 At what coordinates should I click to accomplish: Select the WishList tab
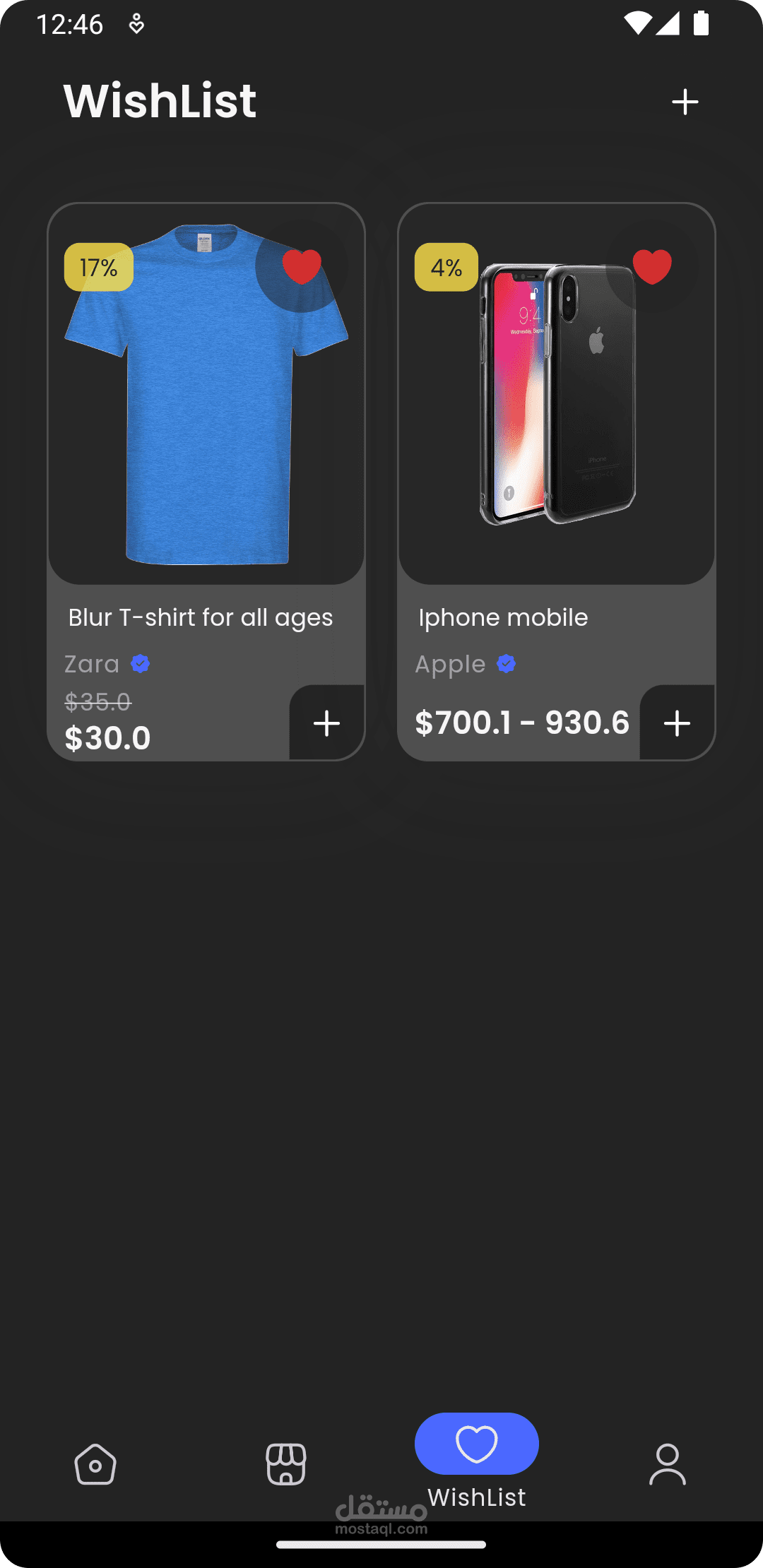click(477, 1461)
